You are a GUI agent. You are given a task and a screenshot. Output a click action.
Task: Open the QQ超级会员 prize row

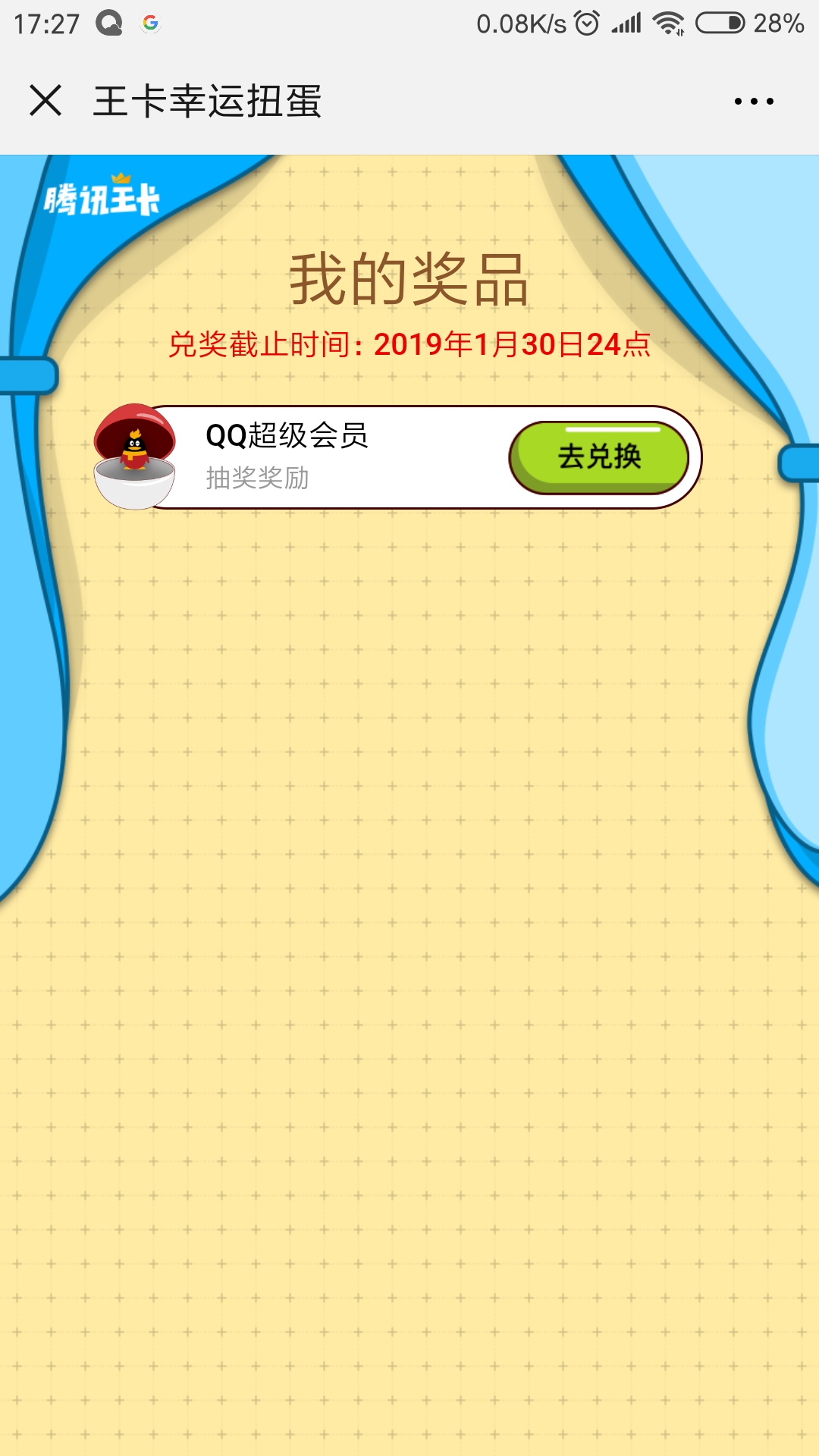coord(318,457)
